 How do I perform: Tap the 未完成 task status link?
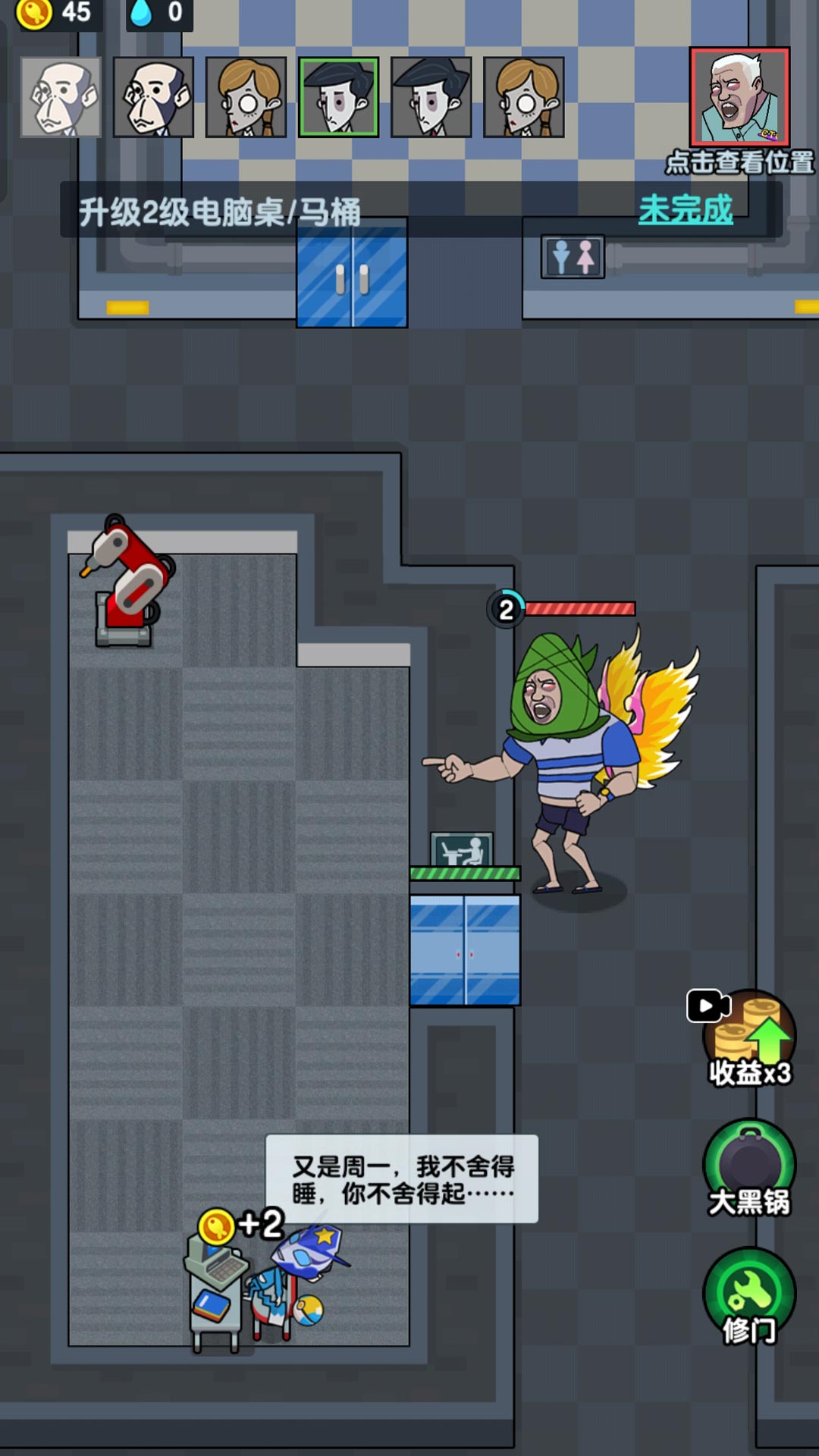coord(686,210)
